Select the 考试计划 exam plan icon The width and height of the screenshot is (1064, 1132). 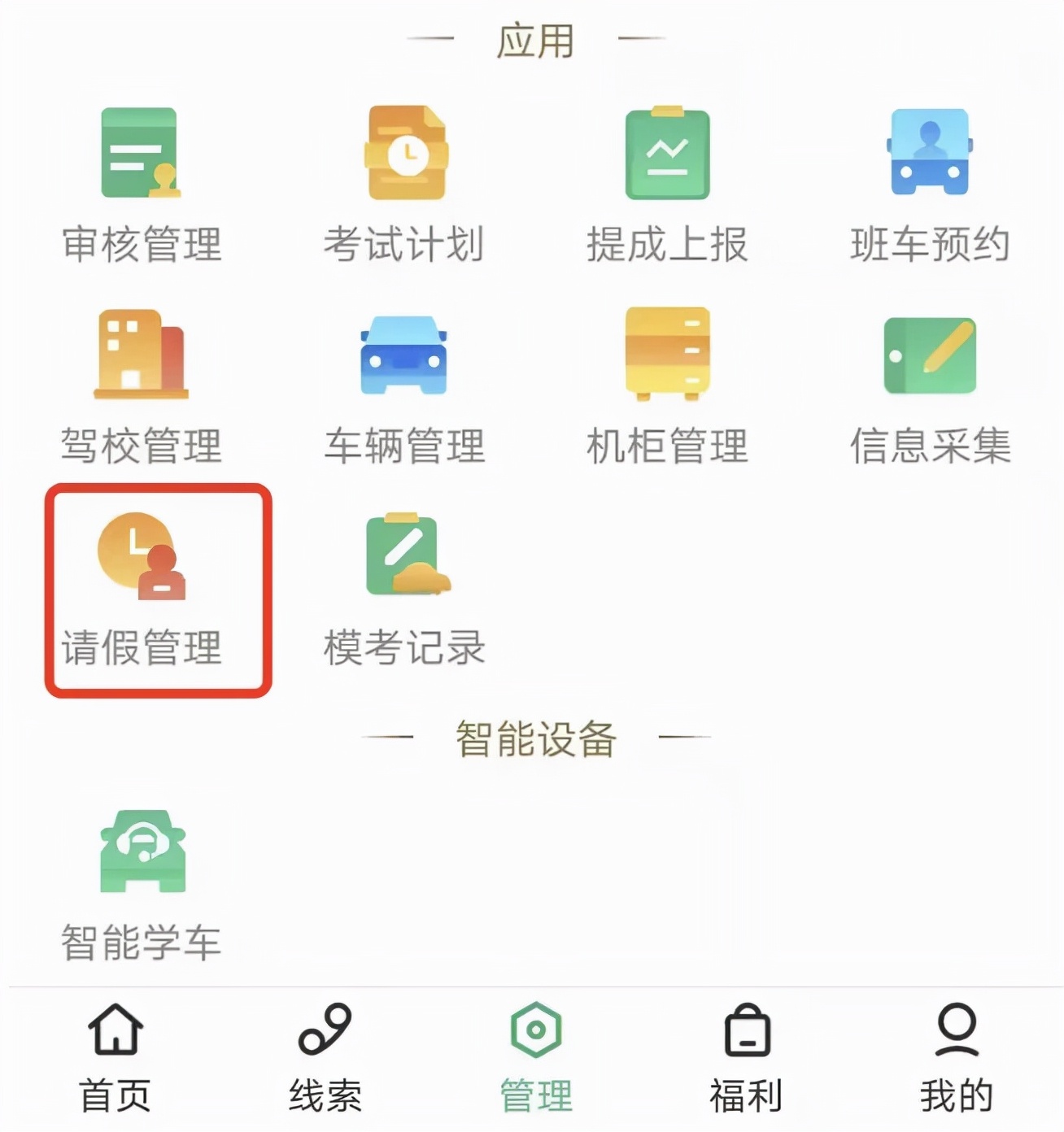point(405,155)
